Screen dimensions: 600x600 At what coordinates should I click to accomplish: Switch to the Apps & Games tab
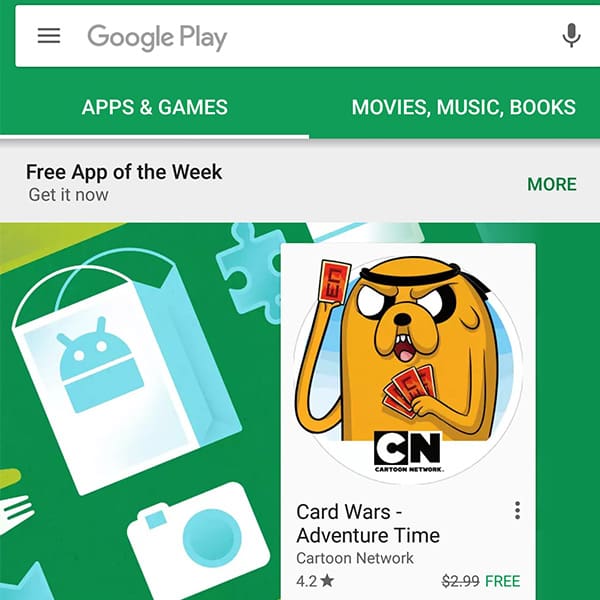click(x=155, y=107)
